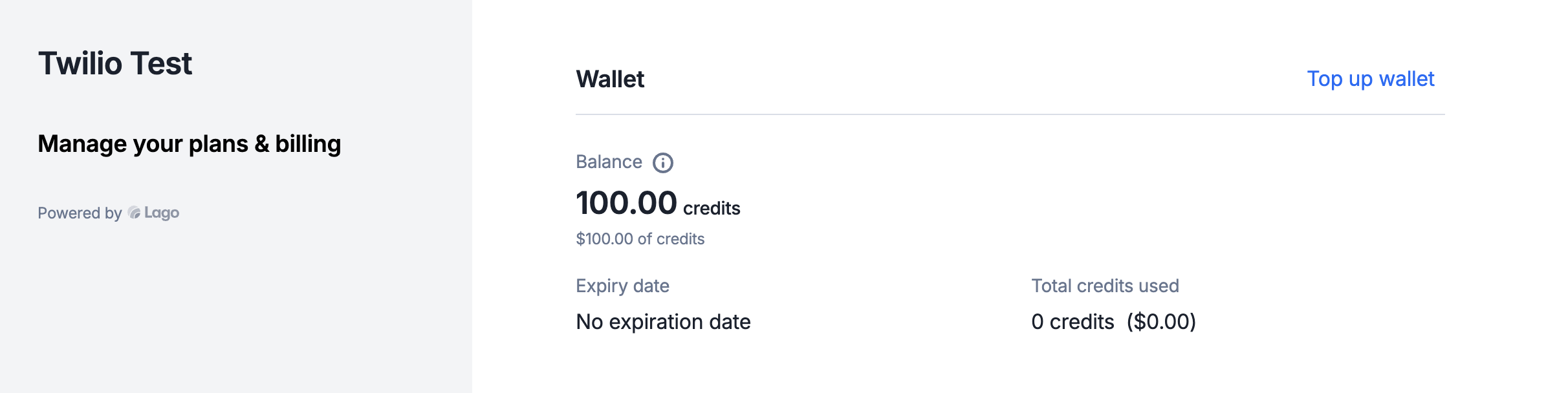Tap the Top up wallet link

point(1370,79)
